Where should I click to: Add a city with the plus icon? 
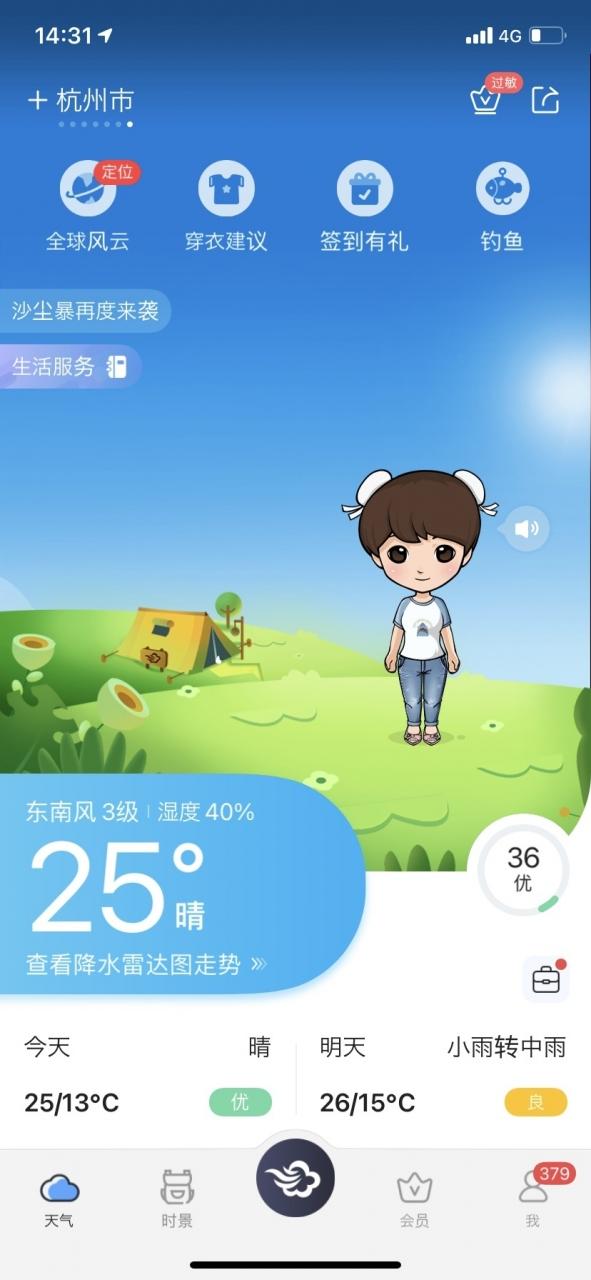[x=38, y=100]
